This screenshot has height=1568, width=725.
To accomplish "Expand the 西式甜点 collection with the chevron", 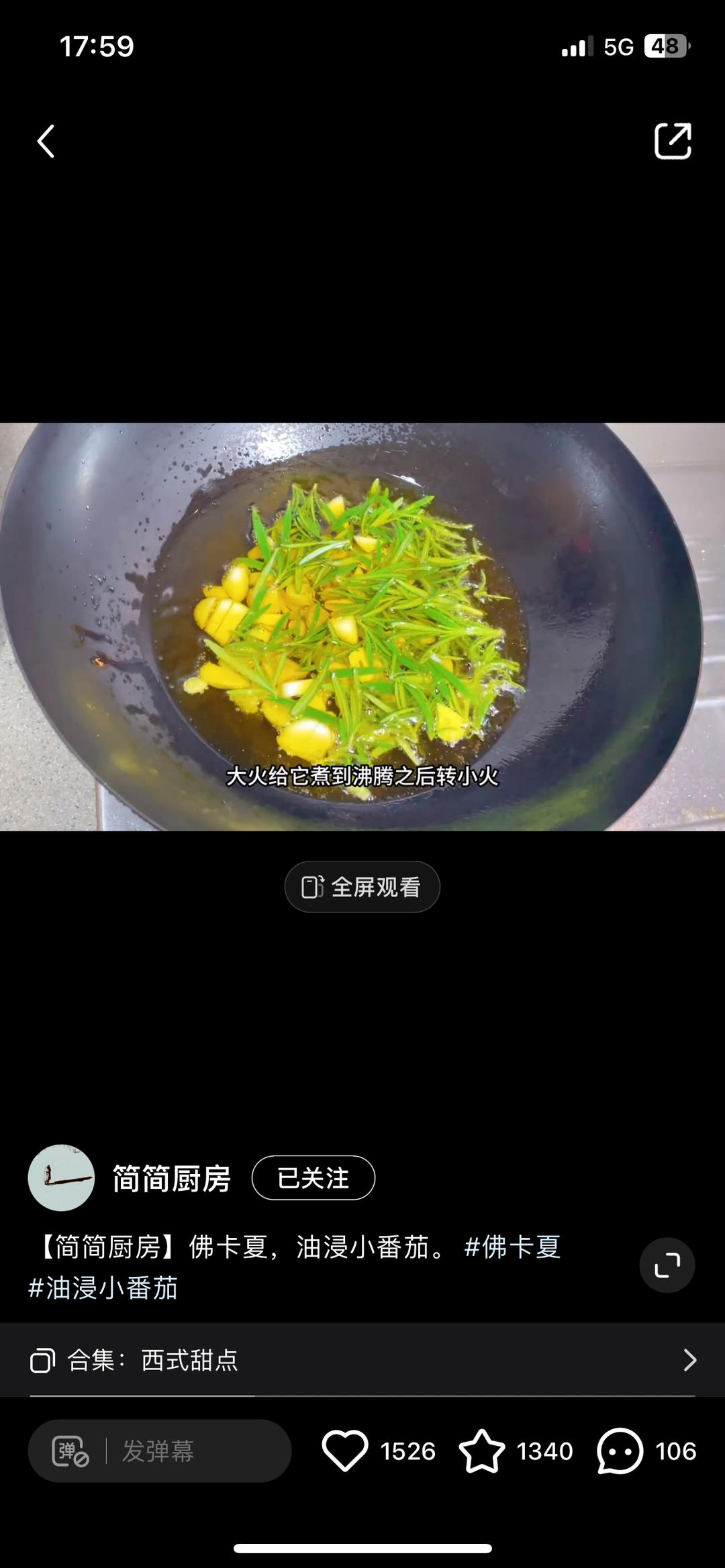I will point(689,1361).
